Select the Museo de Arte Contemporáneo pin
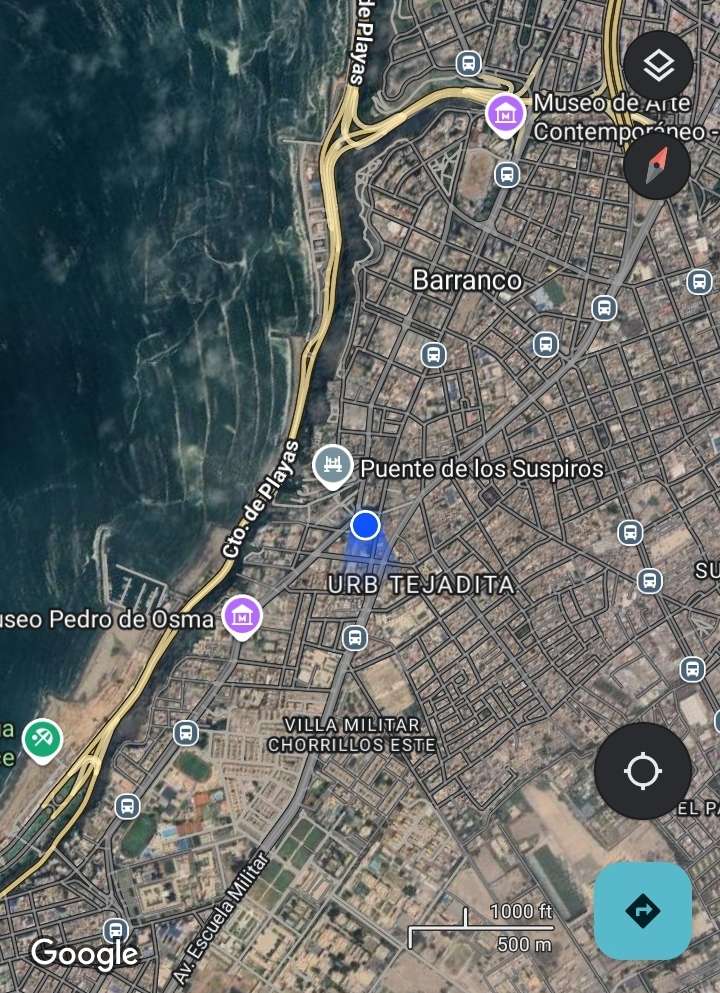720x993 pixels. [506, 114]
